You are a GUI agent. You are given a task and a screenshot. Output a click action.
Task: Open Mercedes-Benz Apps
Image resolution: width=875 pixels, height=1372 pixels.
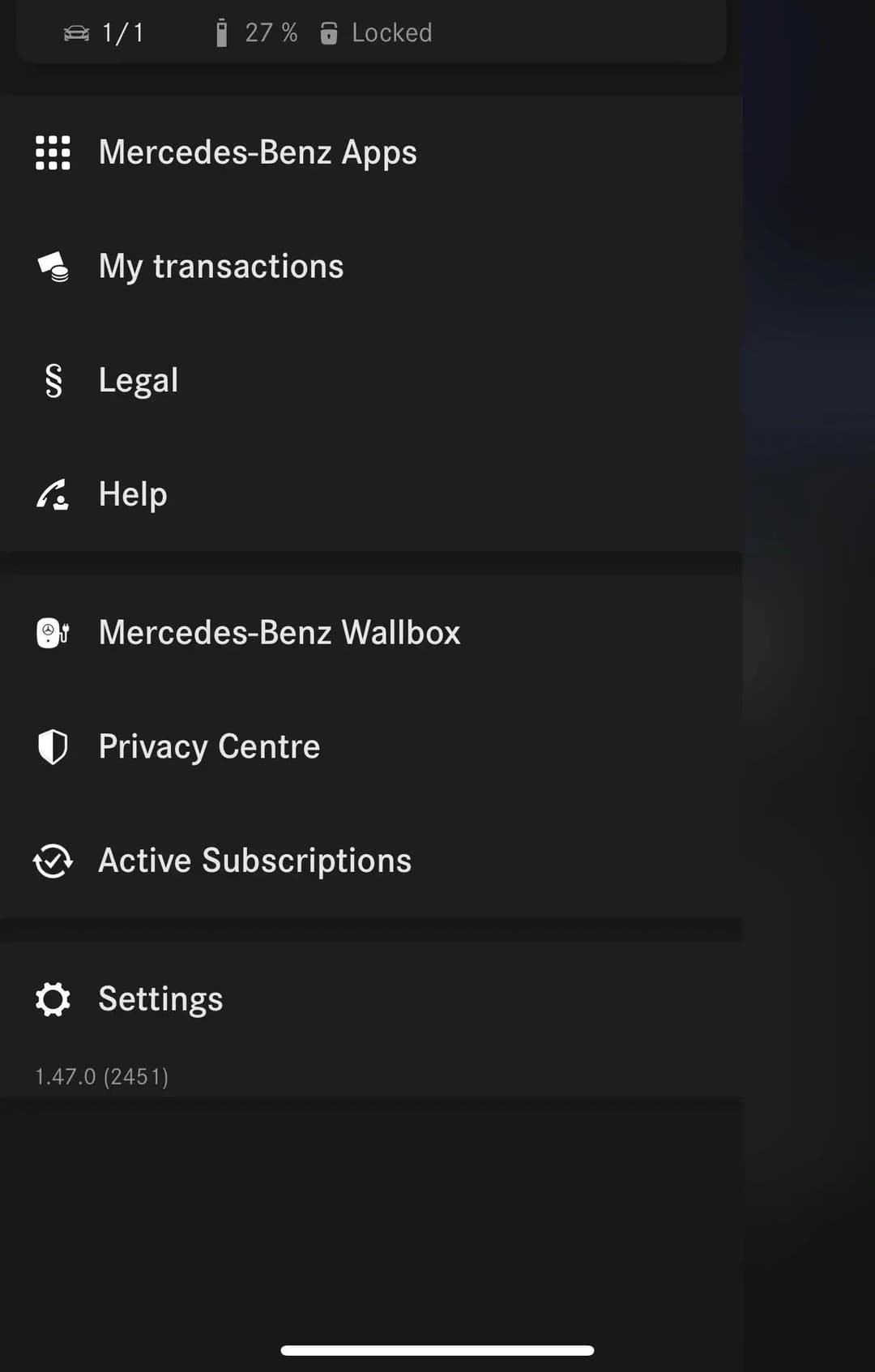(x=258, y=152)
